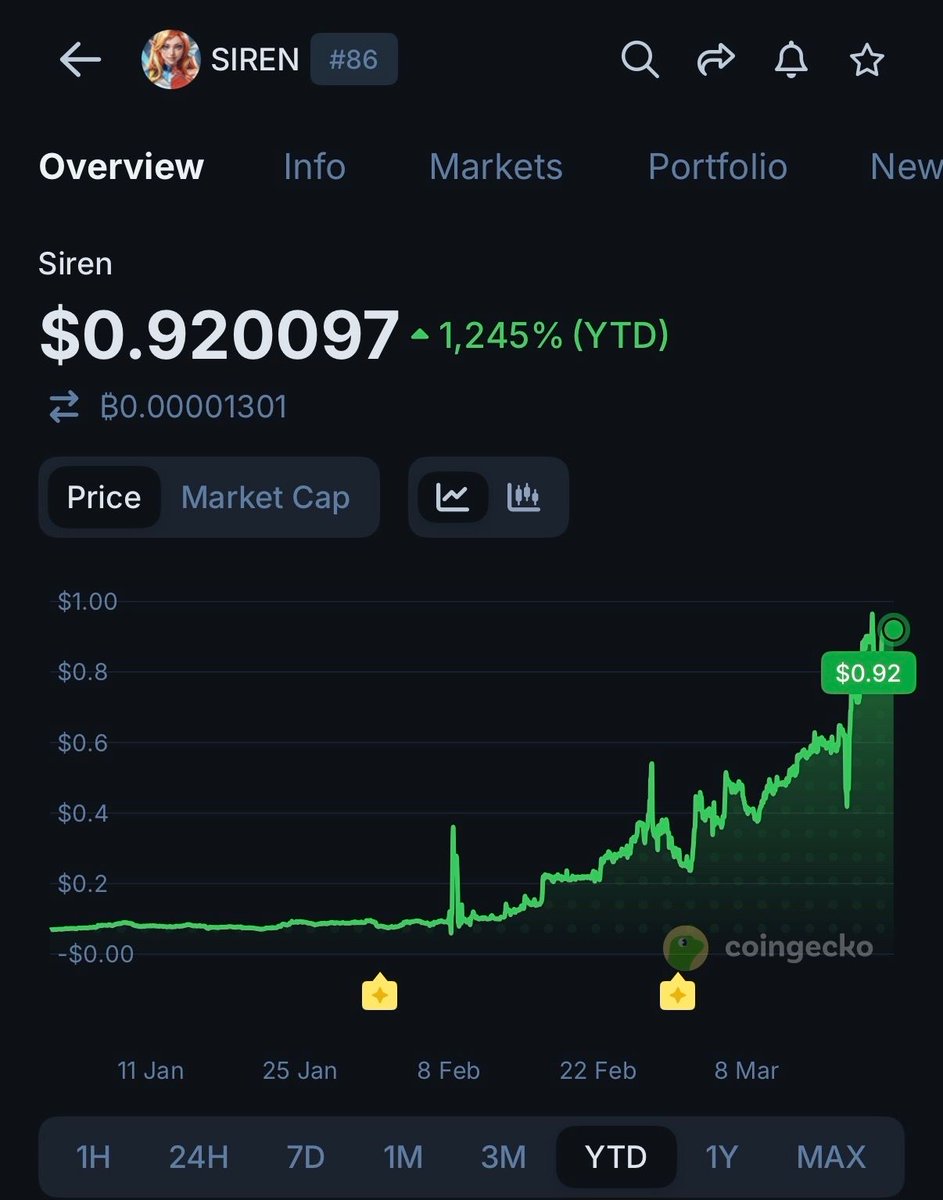Viewport: 943px width, 1200px height.
Task: Select the line chart view
Action: coord(453,497)
